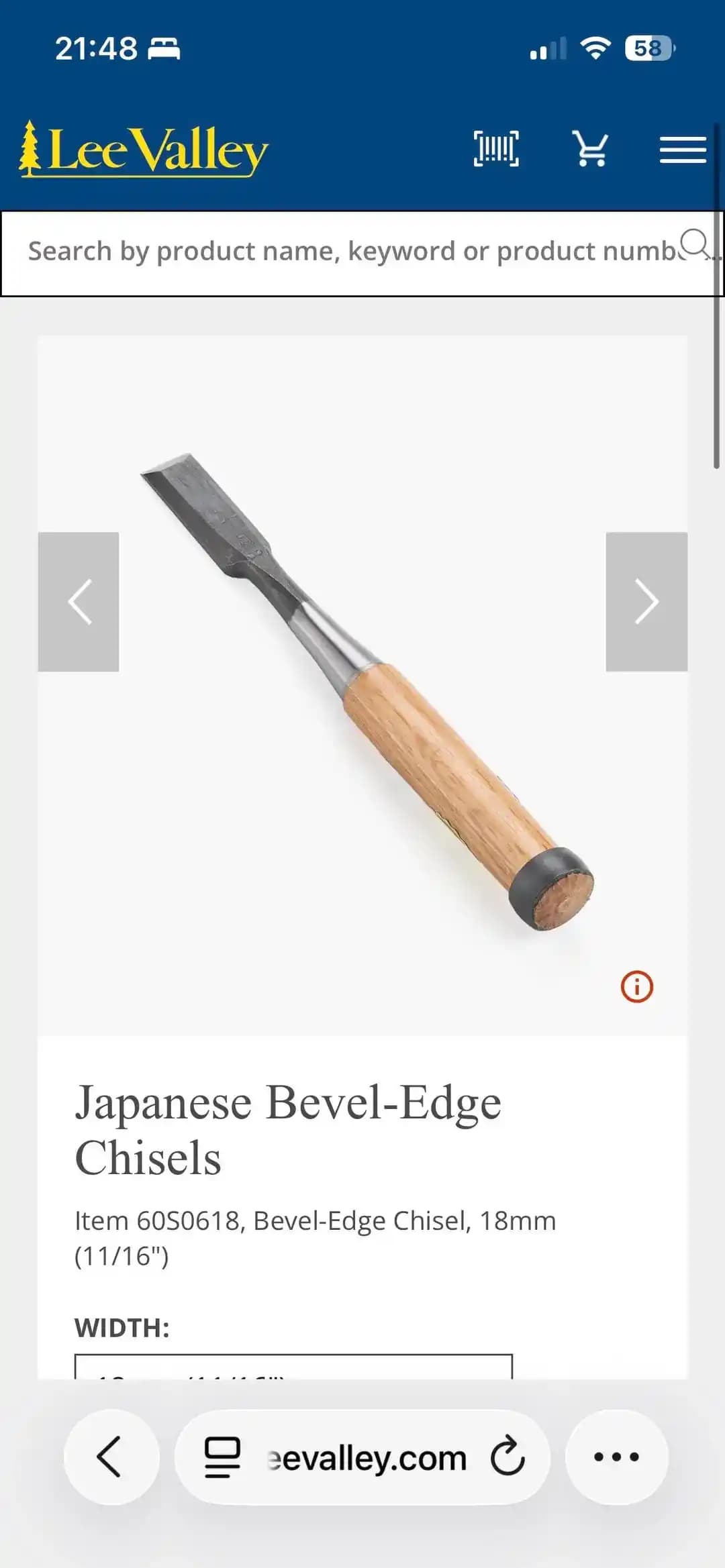725x1568 pixels.
Task: Open the page settings icon in address bar
Action: [222, 1457]
